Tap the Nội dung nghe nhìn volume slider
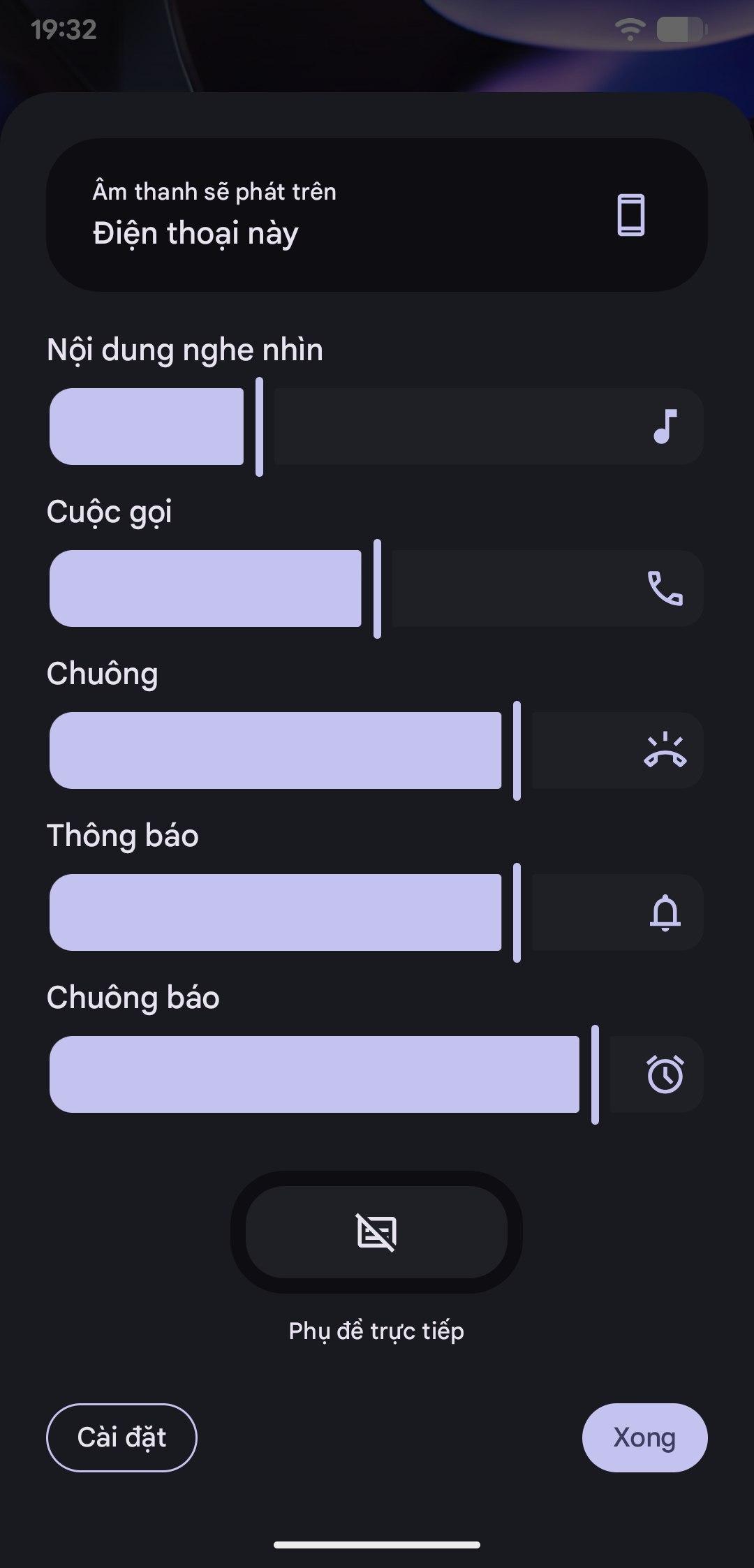This screenshot has width=754, height=1568. click(x=376, y=427)
